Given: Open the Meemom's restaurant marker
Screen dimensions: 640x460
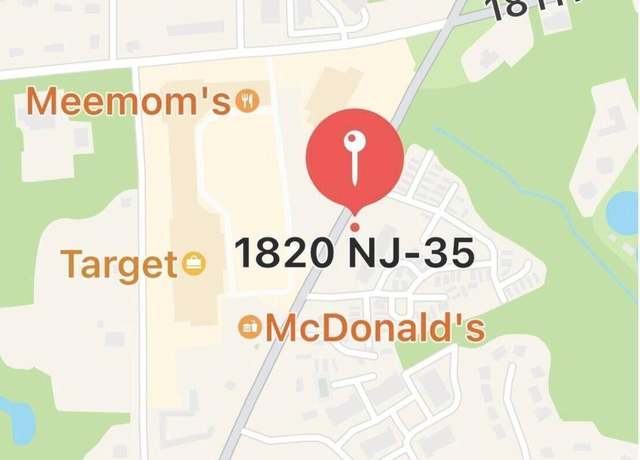Looking at the screenshot, I should (247, 100).
